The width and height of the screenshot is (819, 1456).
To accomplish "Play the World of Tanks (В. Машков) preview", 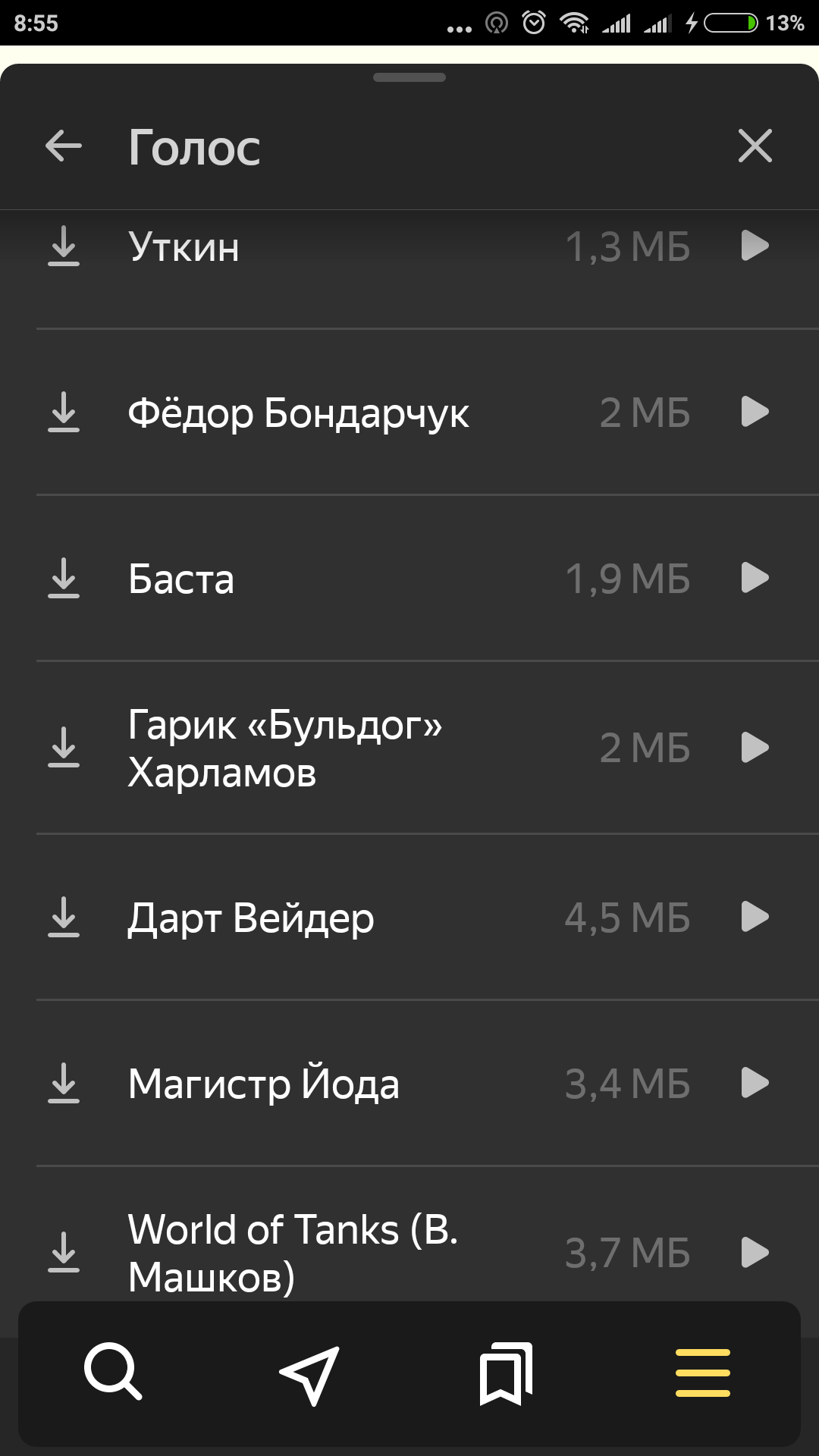I will click(755, 1252).
